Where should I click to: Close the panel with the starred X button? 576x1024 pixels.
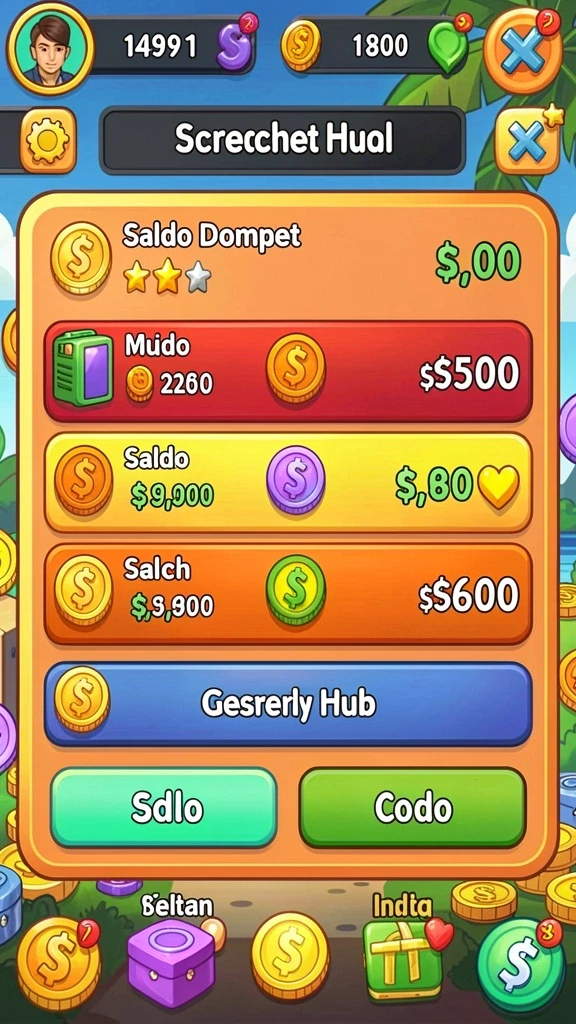528,140
